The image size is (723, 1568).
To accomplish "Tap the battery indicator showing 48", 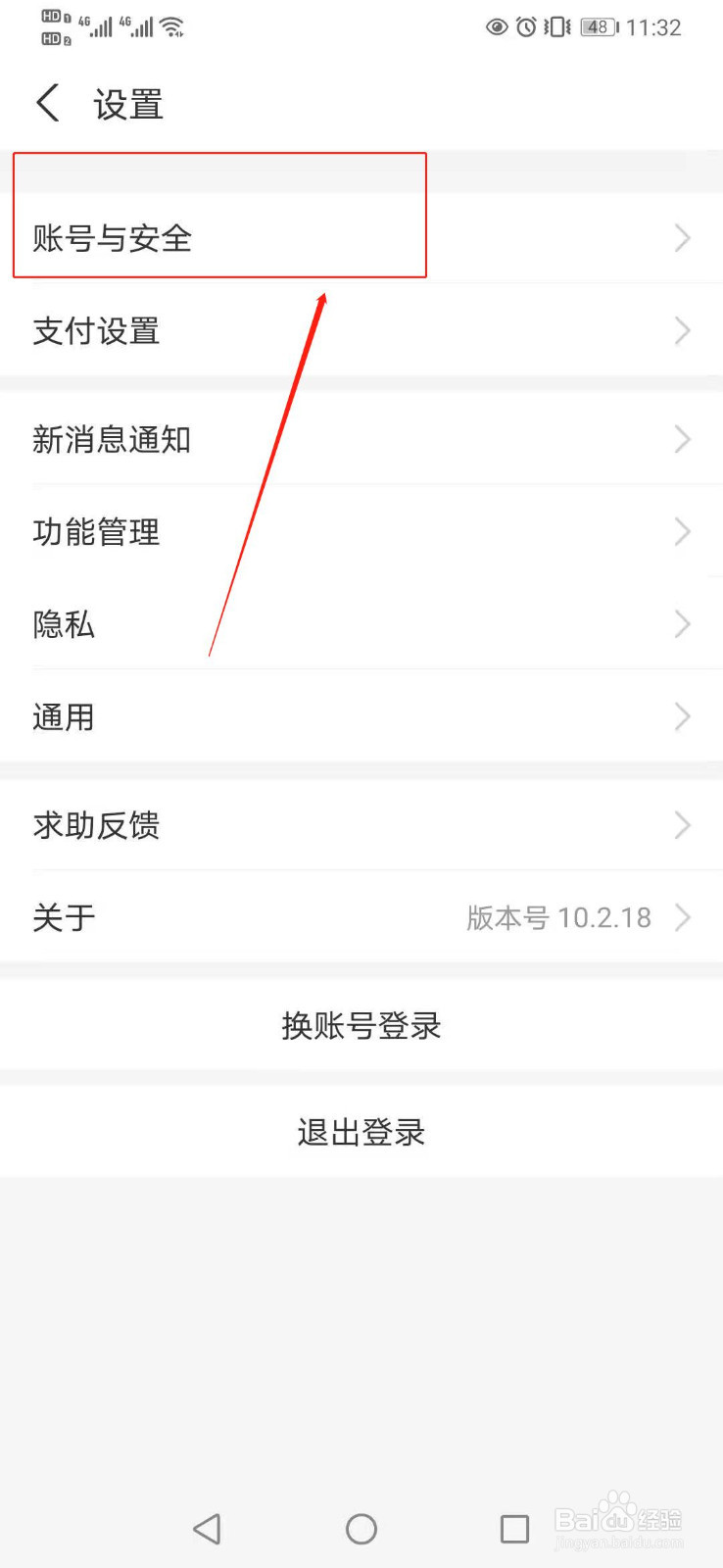I will point(596,27).
